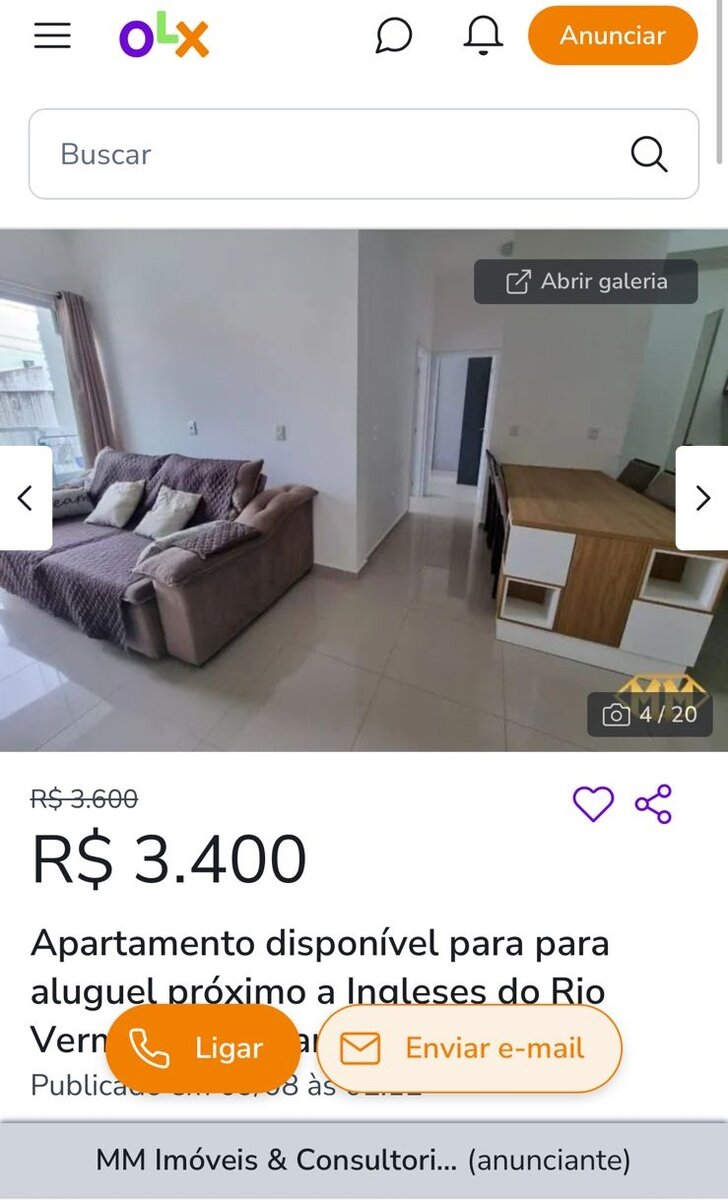This screenshot has height=1200, width=728.
Task: Show the previous apartment photo
Action: coord(26,498)
